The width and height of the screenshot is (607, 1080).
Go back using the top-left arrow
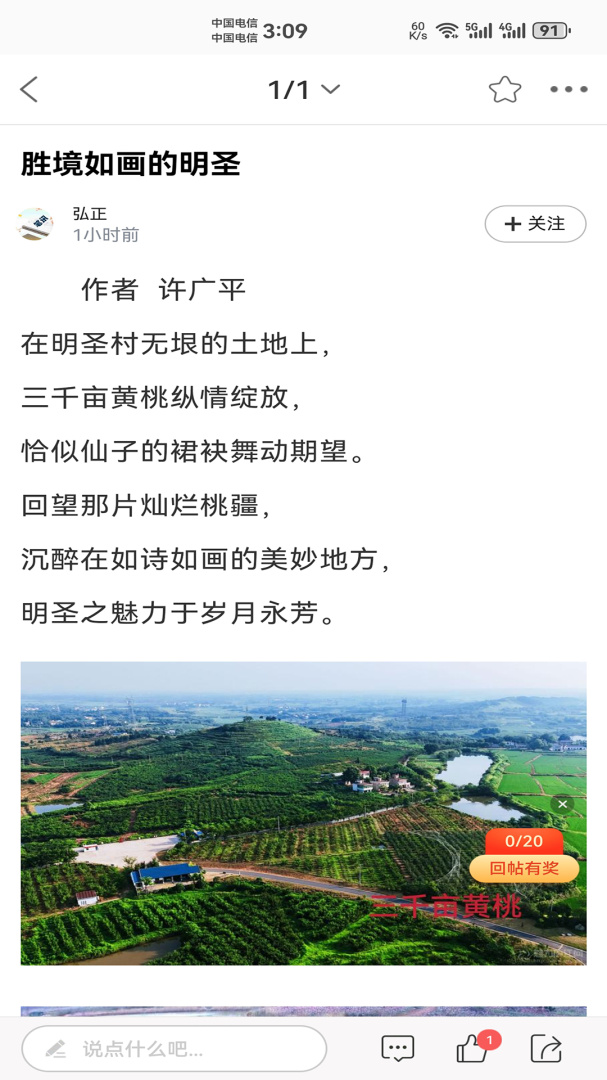pyautogui.click(x=29, y=90)
